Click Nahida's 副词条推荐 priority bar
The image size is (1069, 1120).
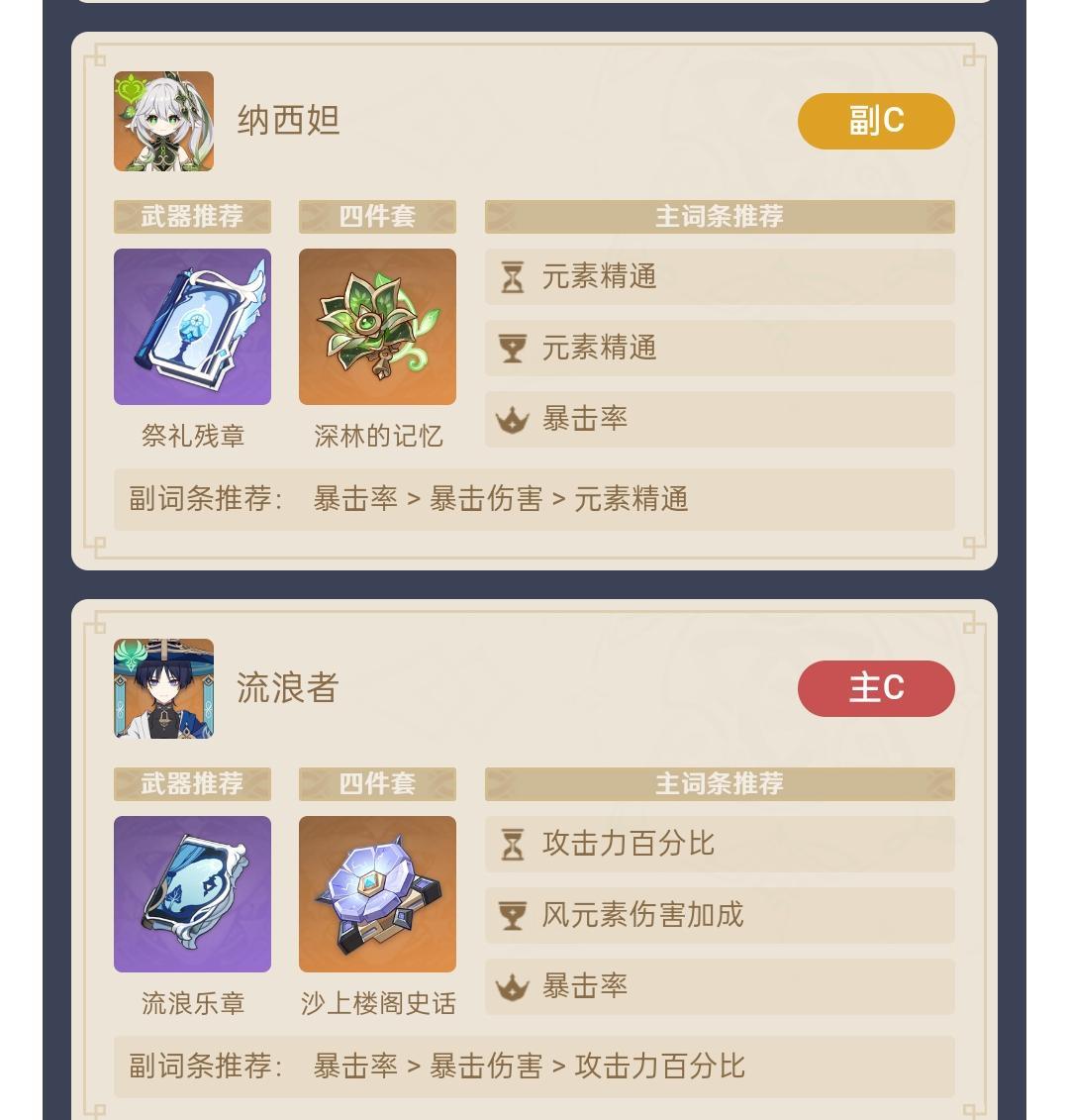534,499
